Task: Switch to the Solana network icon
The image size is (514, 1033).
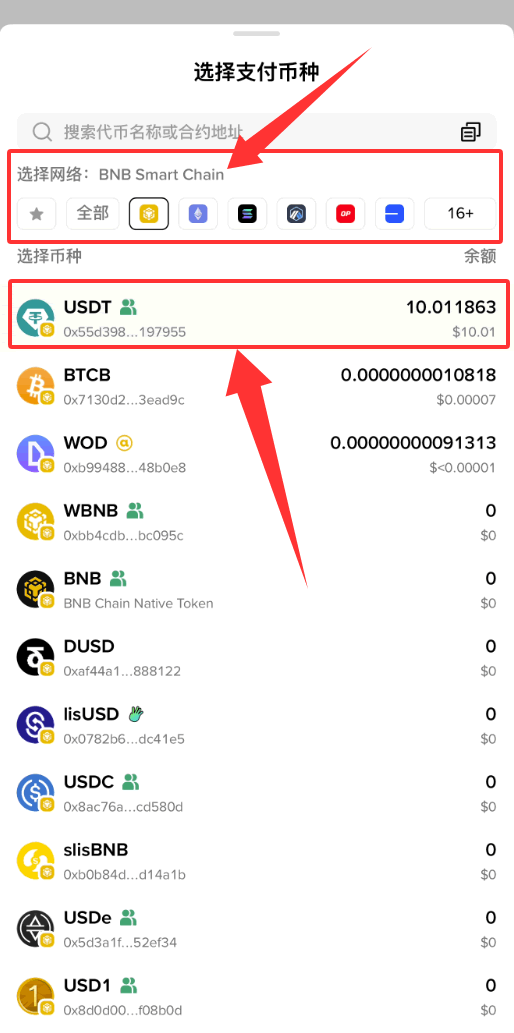Action: (x=247, y=213)
